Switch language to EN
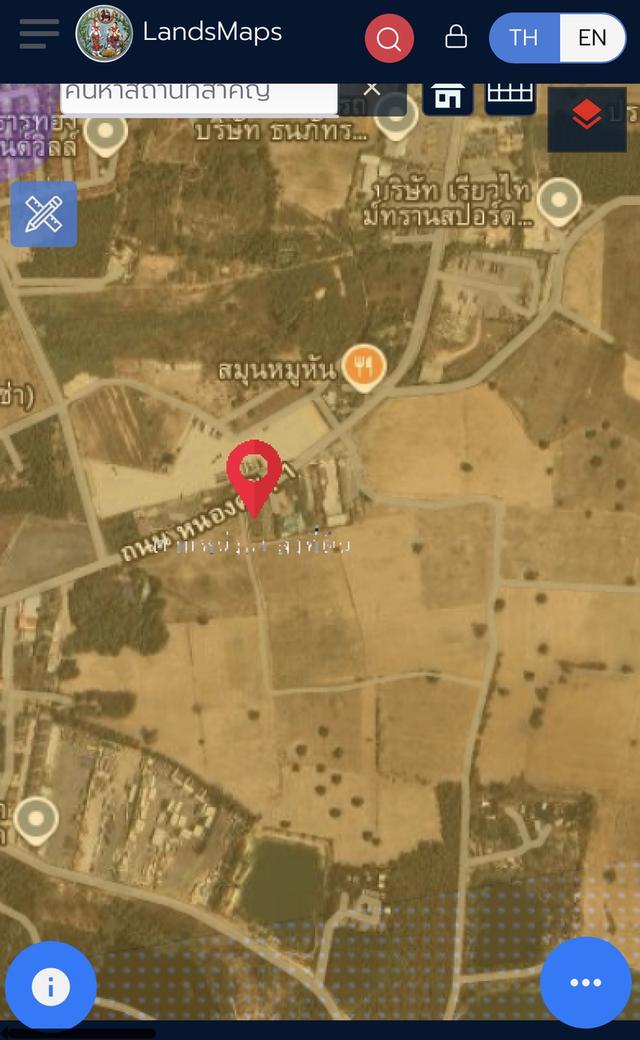 point(592,38)
